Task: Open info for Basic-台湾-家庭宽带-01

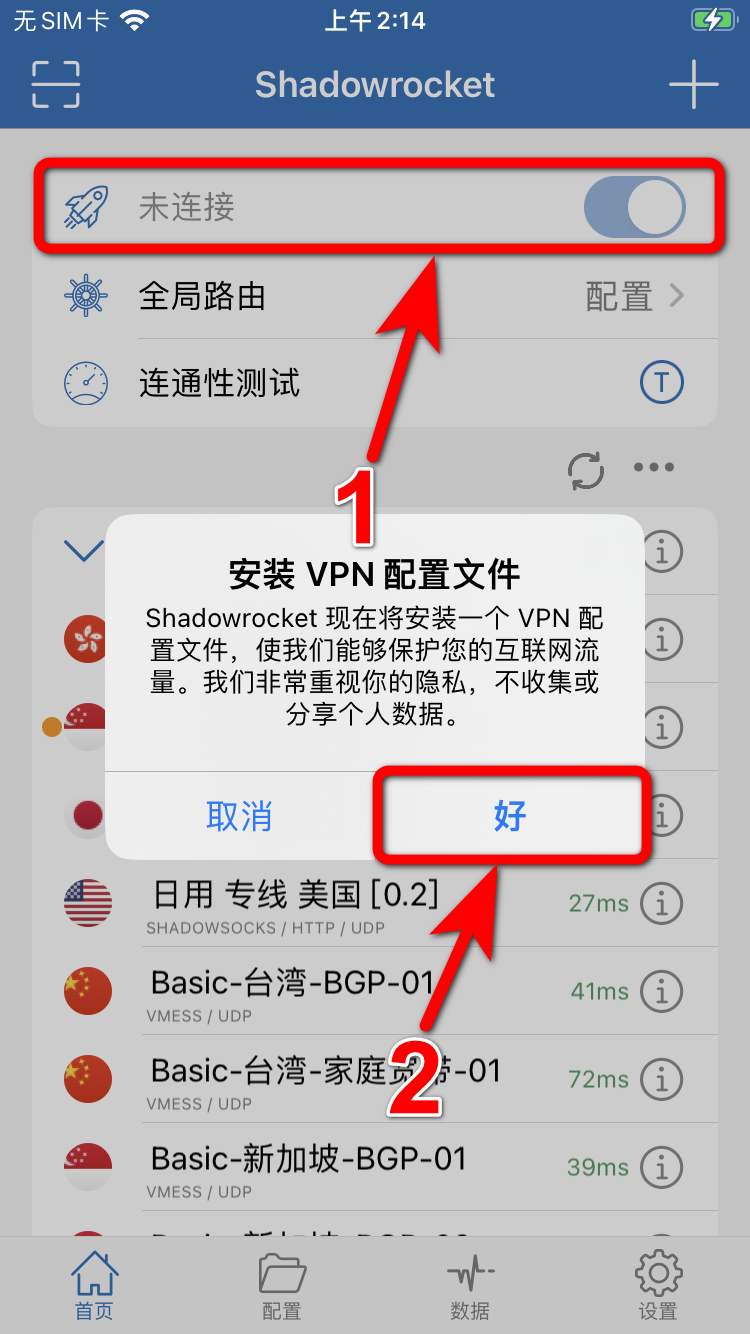Action: click(x=661, y=1079)
